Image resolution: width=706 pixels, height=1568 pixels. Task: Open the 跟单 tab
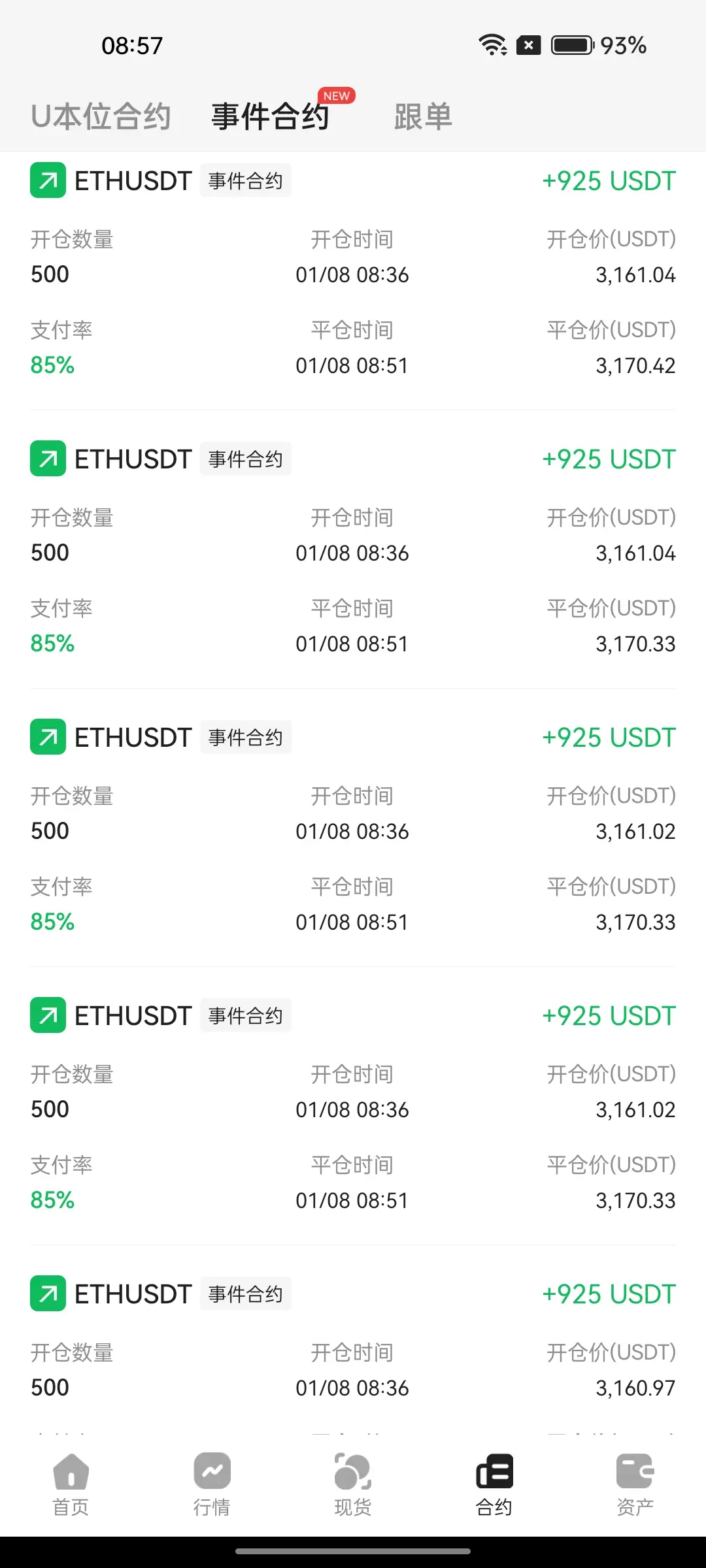(423, 117)
